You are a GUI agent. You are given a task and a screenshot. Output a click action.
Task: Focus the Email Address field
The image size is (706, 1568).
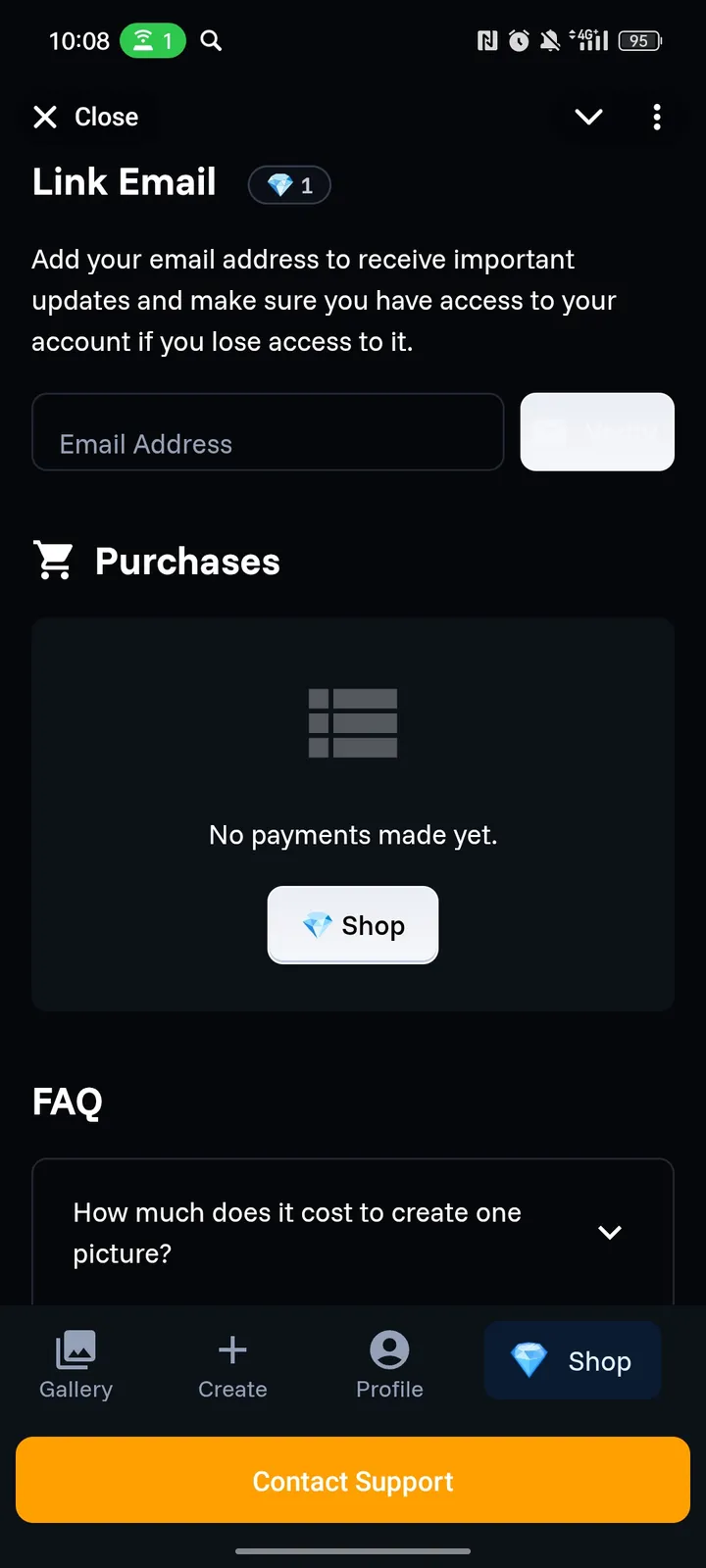pos(268,432)
